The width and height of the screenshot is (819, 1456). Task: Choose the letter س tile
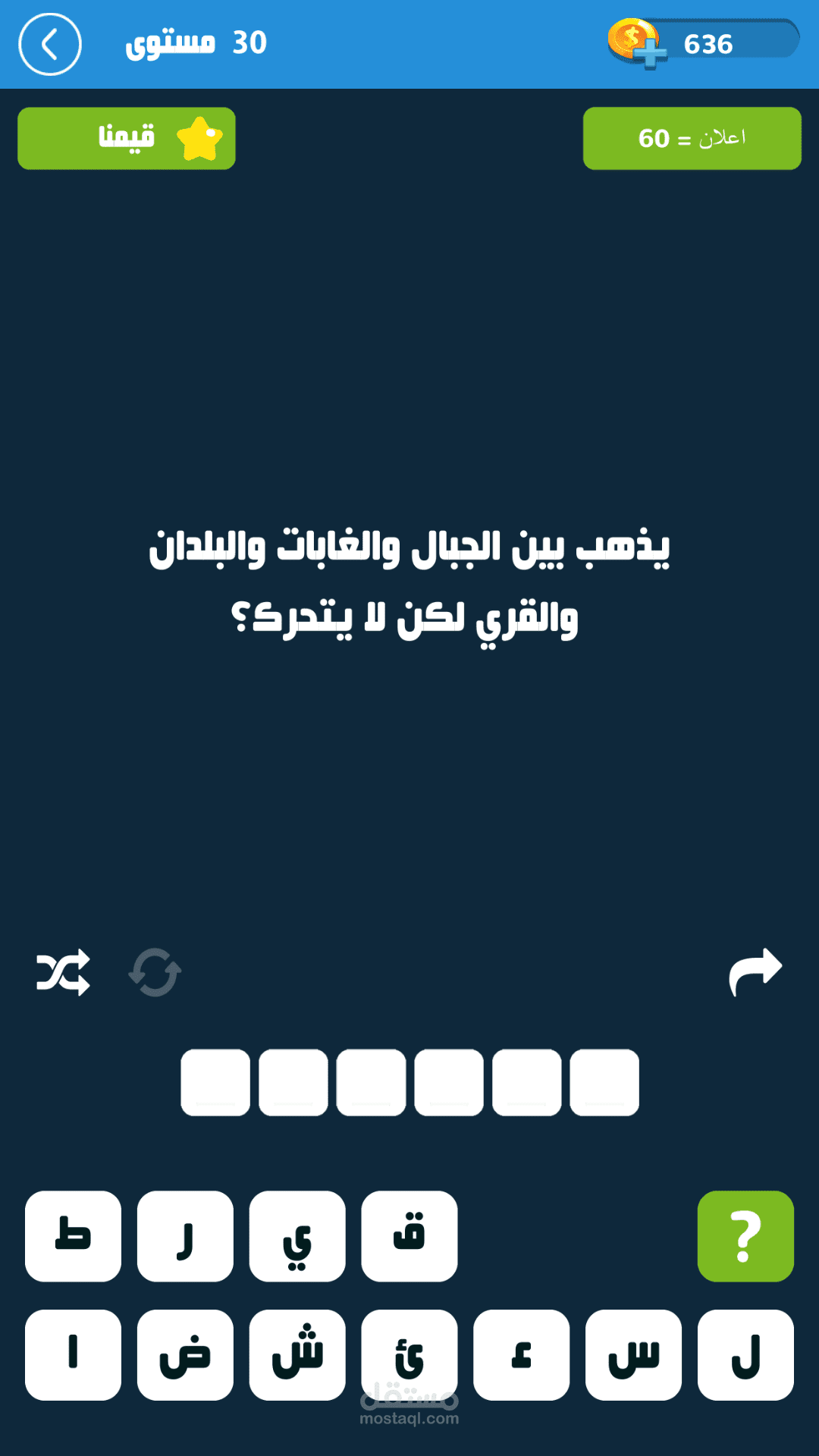(634, 1354)
